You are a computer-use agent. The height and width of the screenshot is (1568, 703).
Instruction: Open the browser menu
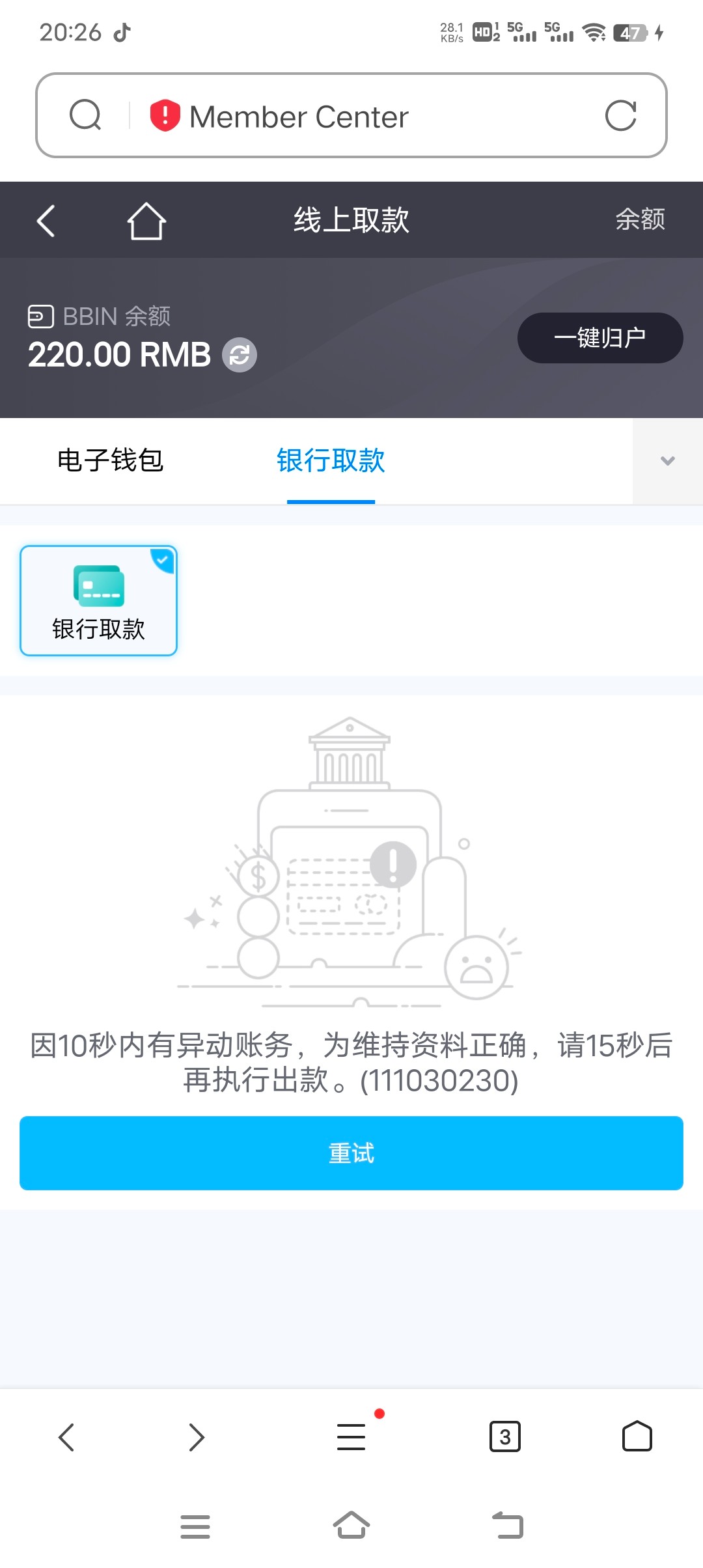(x=351, y=1437)
